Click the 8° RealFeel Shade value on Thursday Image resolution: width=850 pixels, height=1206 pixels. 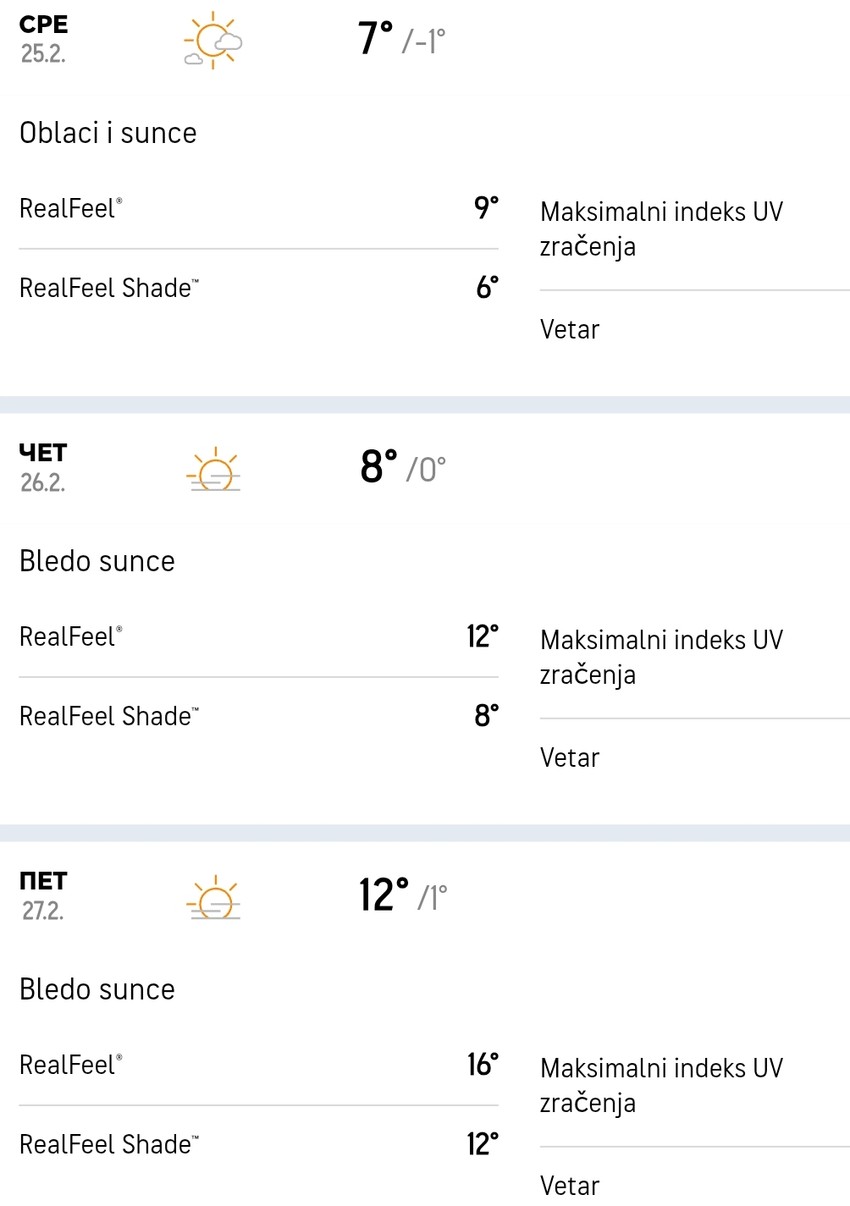tap(485, 714)
